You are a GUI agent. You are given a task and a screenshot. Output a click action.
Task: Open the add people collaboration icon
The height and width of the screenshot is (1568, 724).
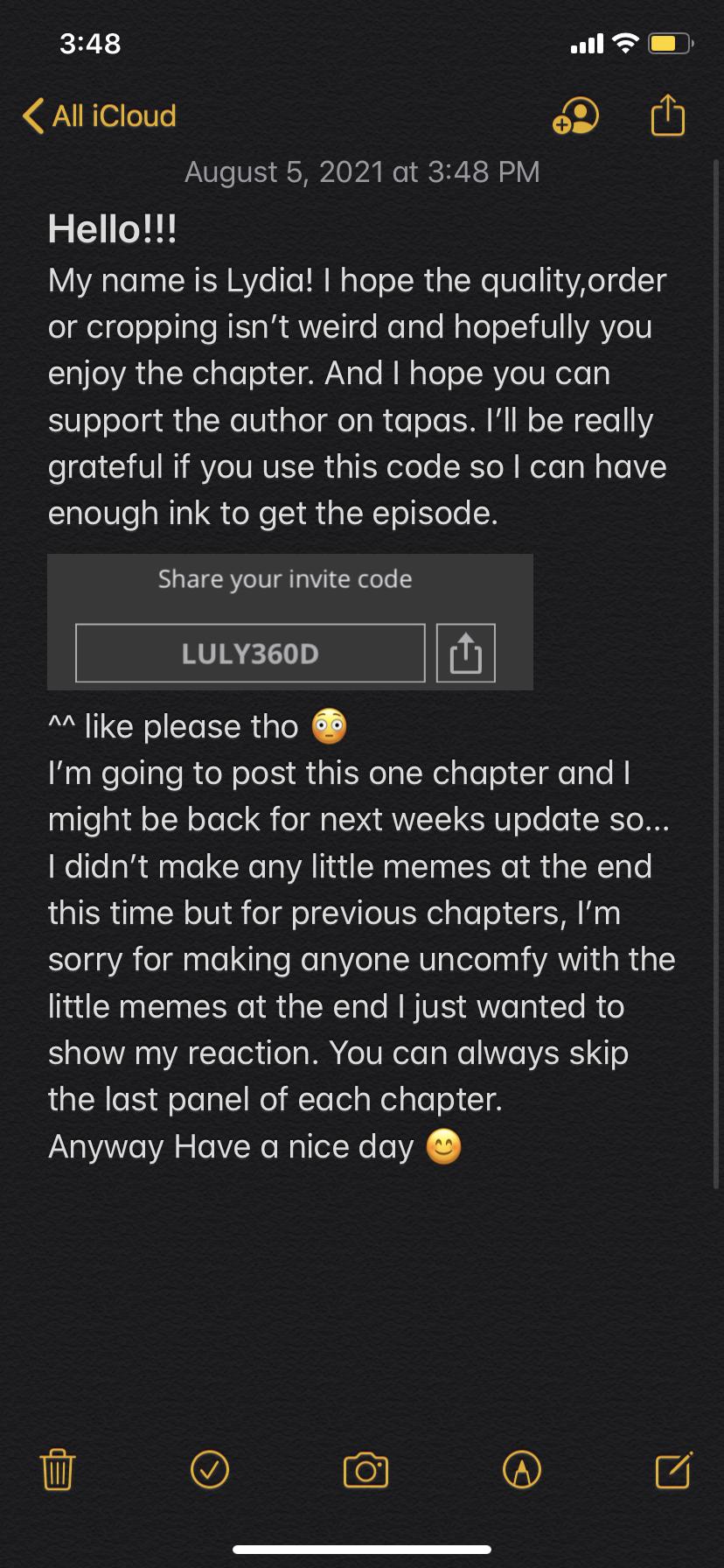tap(575, 115)
